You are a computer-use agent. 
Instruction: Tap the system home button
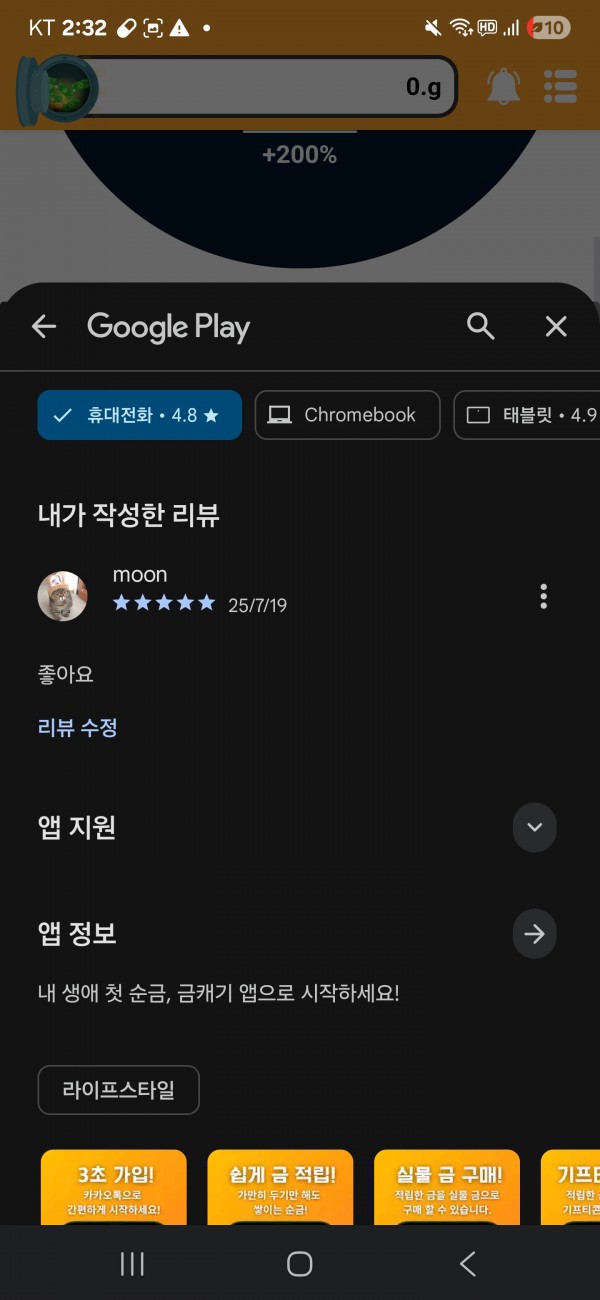pos(300,1264)
